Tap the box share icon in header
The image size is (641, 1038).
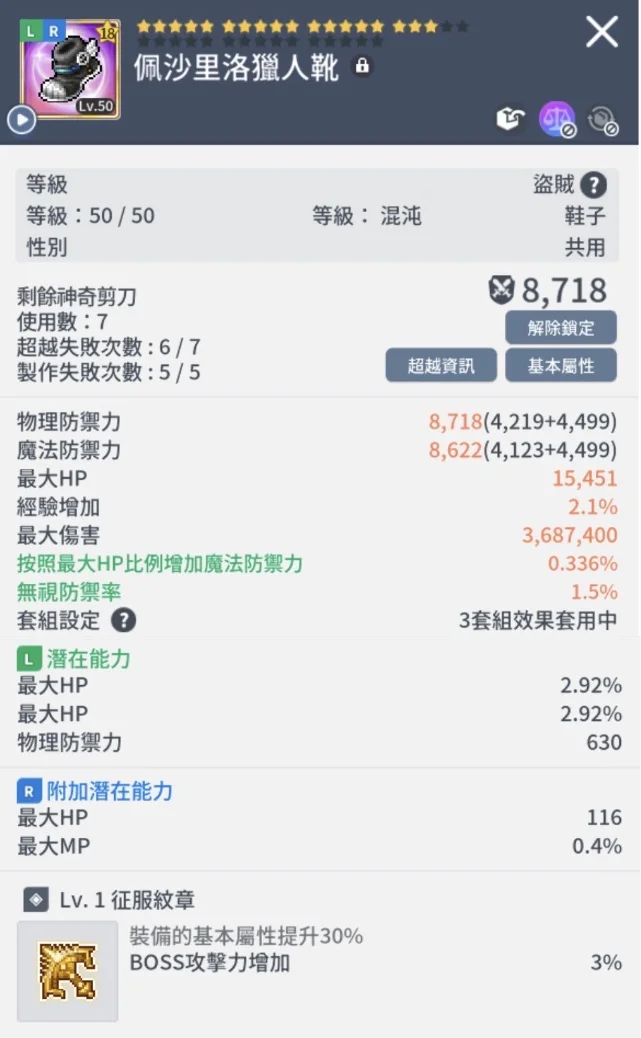coord(511,118)
